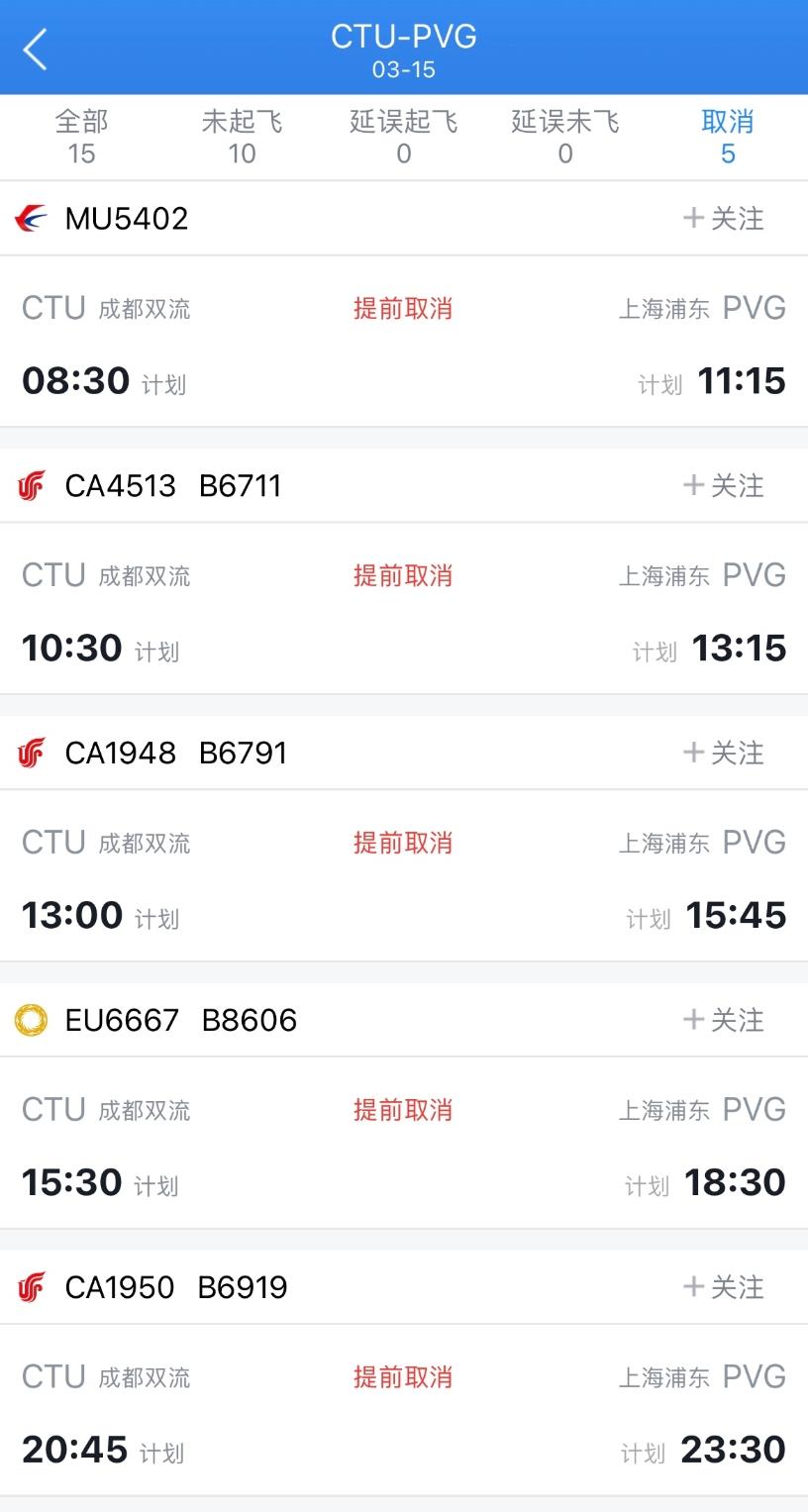
Task: Add CA1948 to followed flights
Action: (x=724, y=754)
